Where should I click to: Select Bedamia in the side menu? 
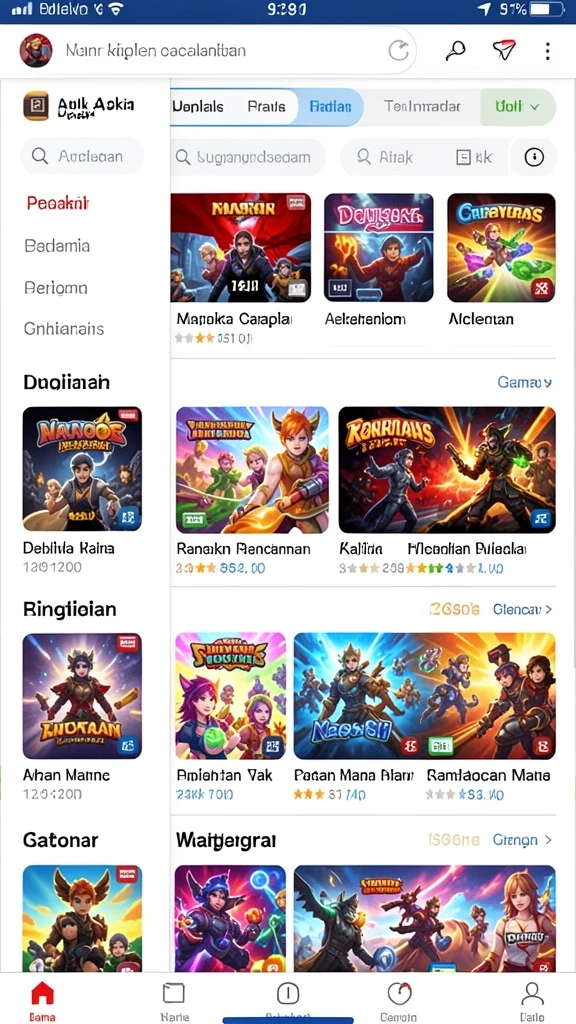click(x=57, y=246)
